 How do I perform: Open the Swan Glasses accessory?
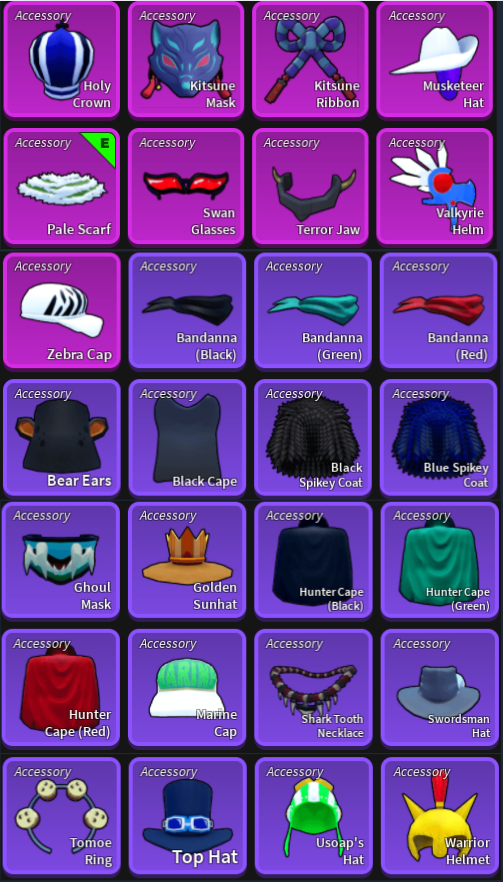point(186,186)
